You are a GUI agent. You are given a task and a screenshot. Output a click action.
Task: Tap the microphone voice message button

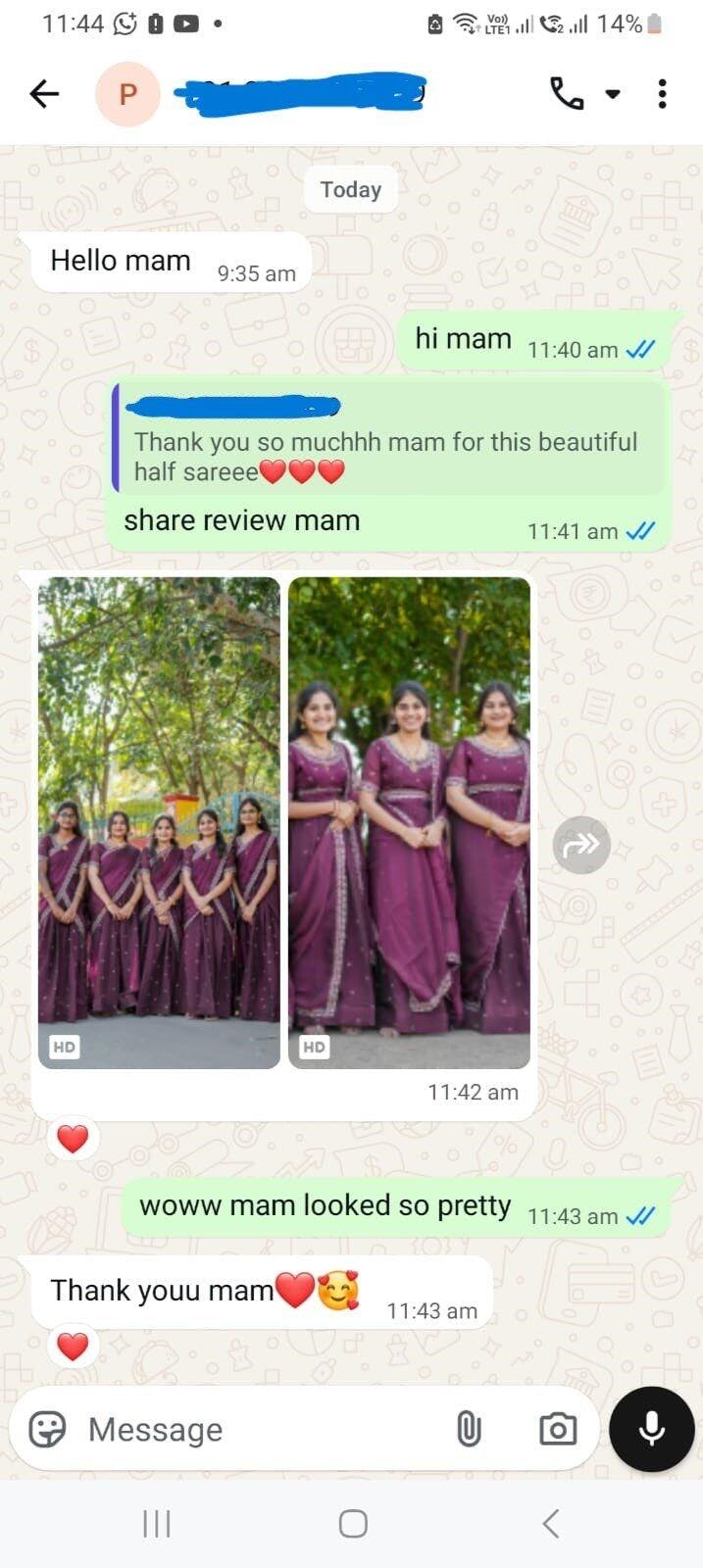click(x=652, y=1429)
